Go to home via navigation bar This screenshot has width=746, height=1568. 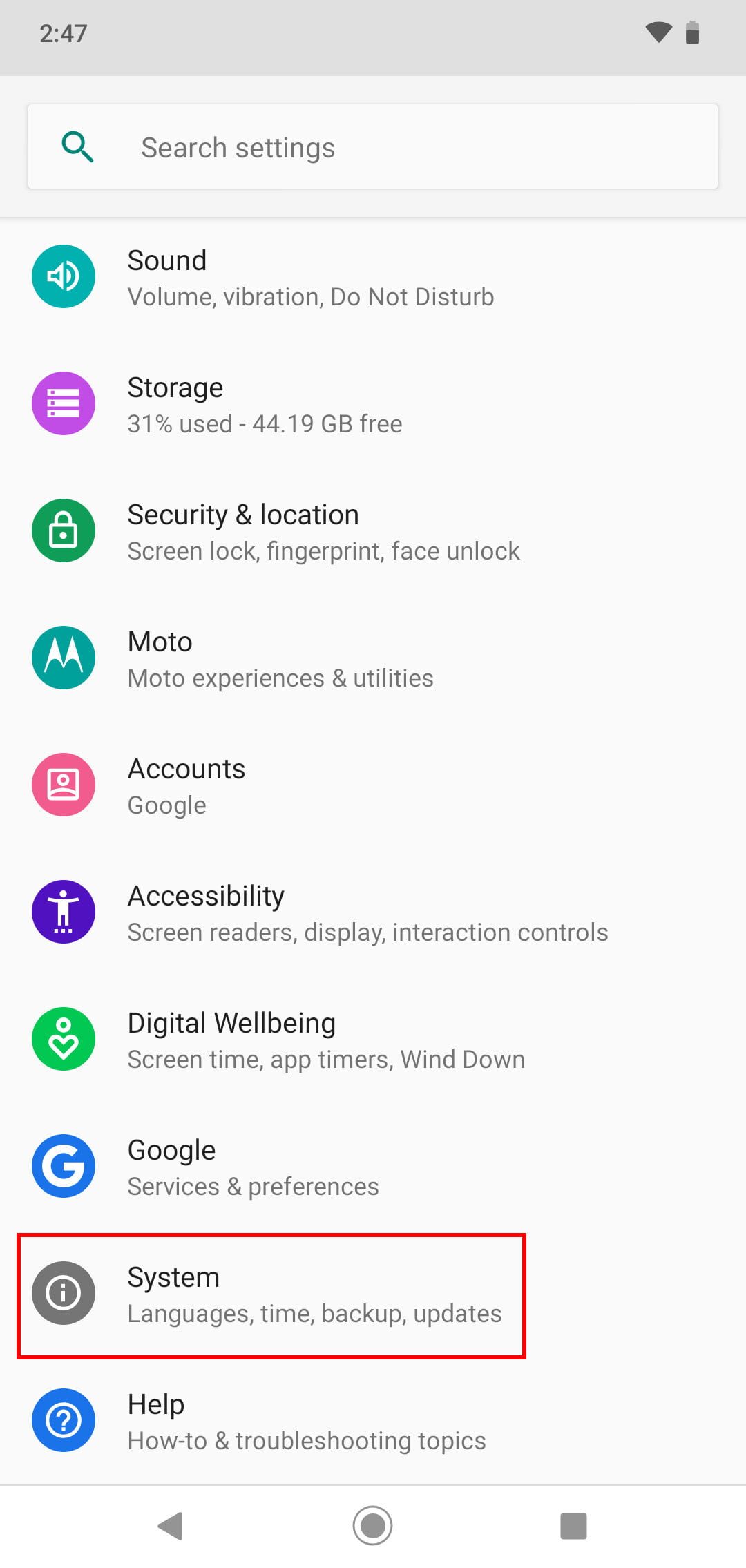(372, 1526)
